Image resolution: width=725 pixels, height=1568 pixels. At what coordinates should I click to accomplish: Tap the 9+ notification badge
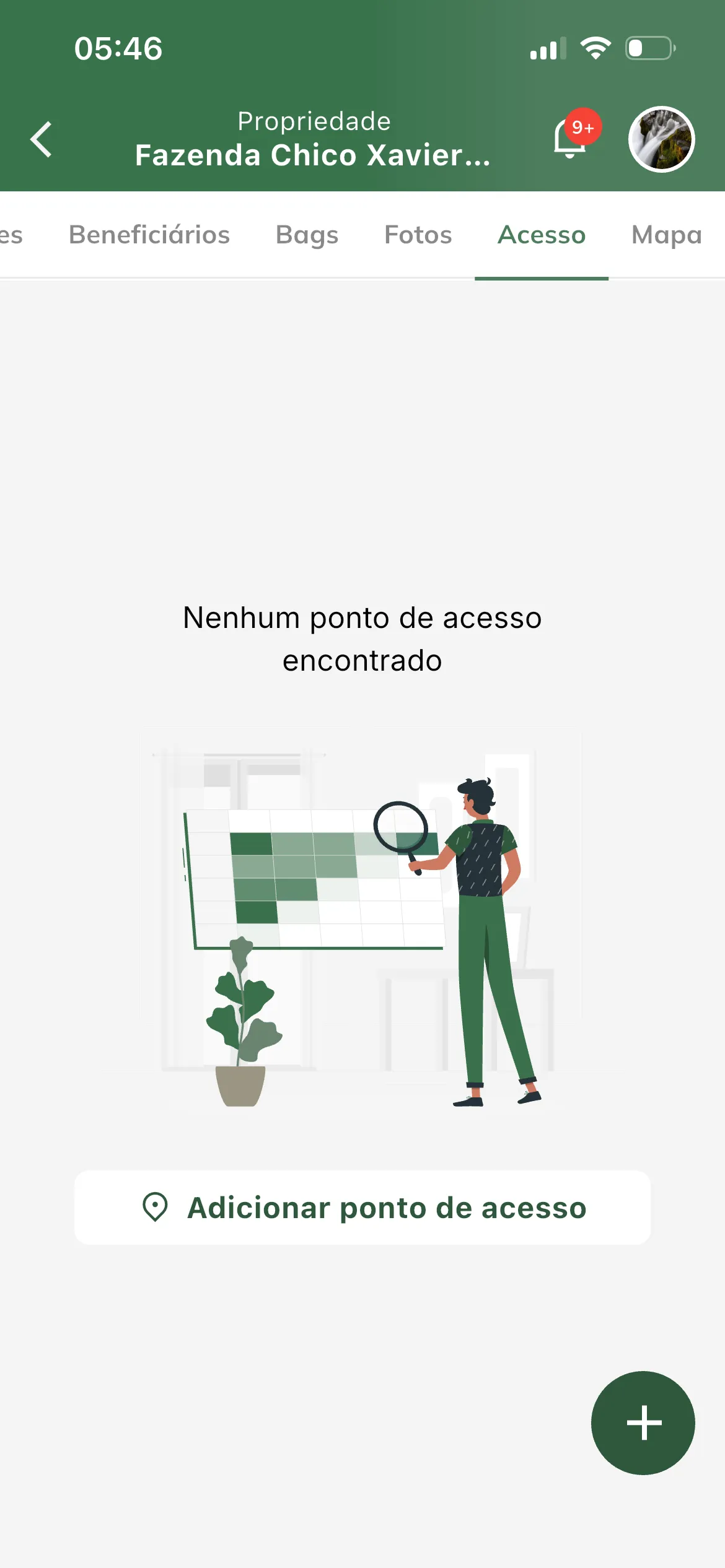pos(581,128)
